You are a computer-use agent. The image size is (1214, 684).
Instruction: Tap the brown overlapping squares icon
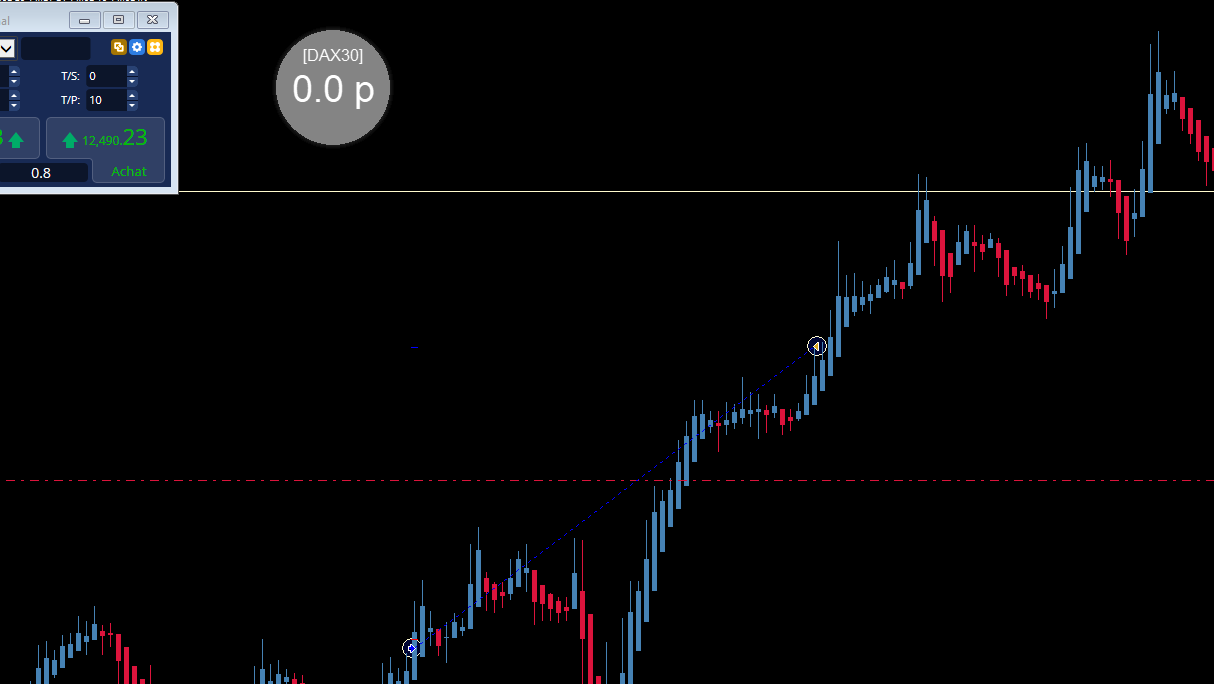119,47
